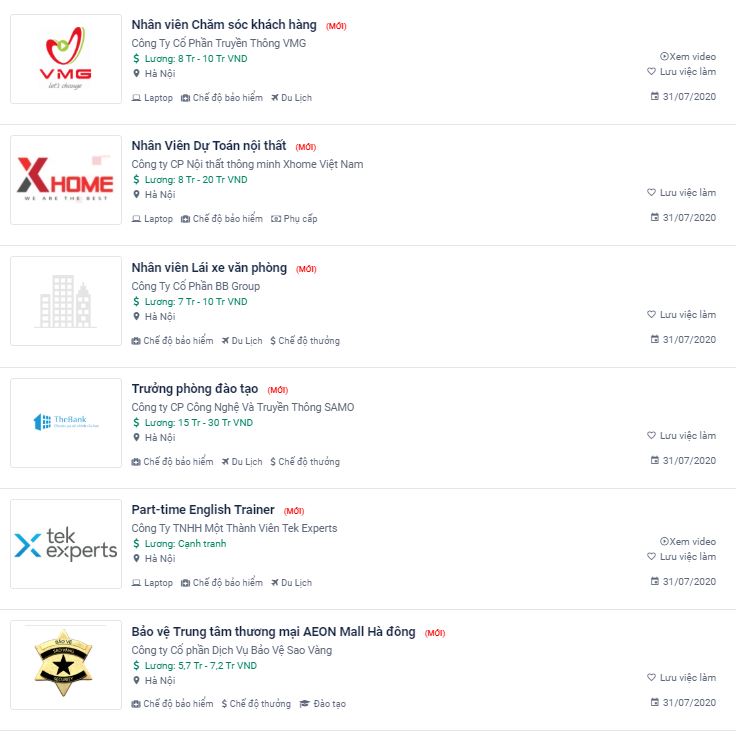Save the SAMO training manager job
740x734 pixels.
(682, 436)
